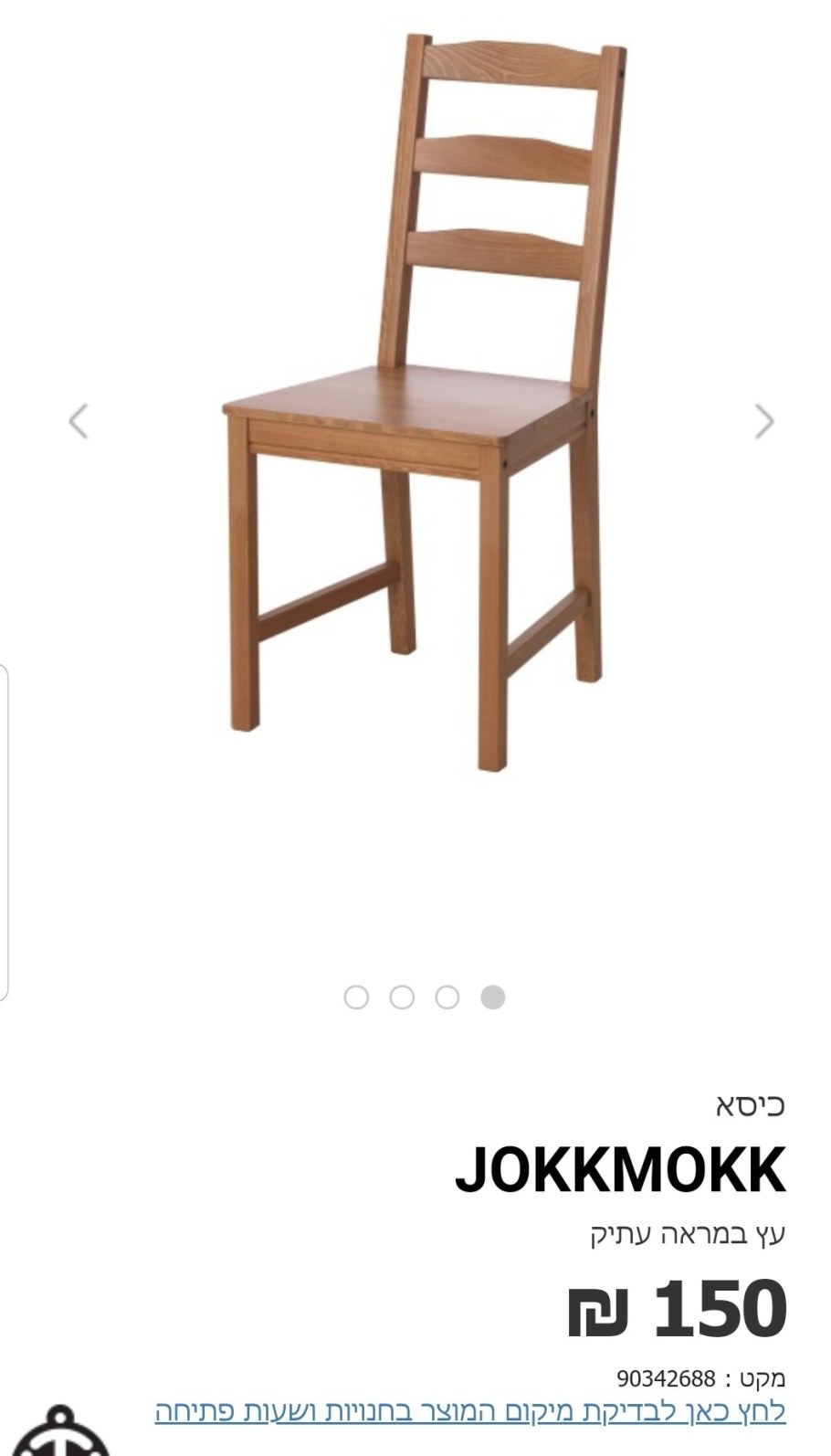Show the next product image arrow
The width and height of the screenshot is (831, 1456).
coord(764,421)
